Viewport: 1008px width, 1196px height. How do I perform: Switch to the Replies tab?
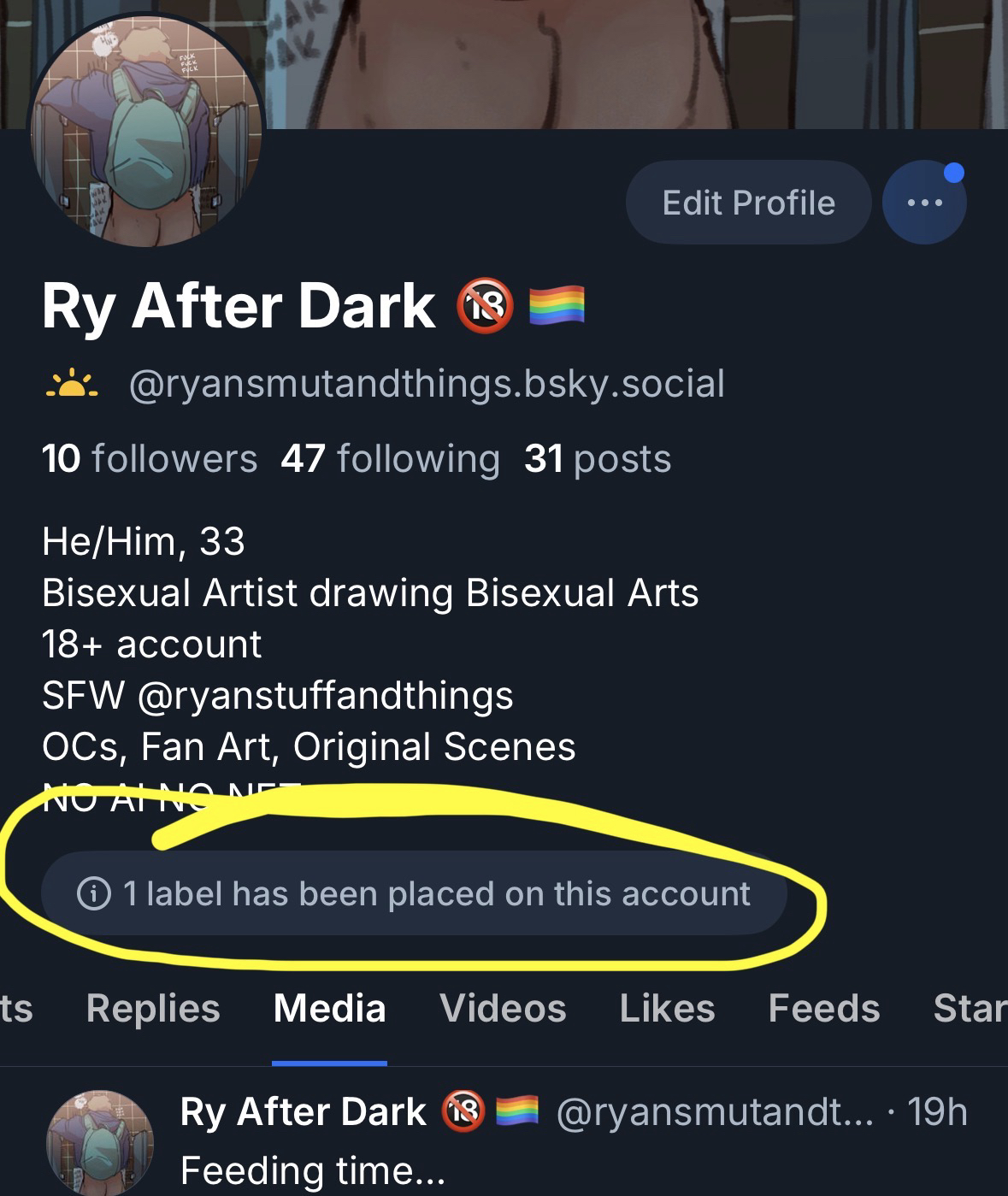pos(153,1009)
